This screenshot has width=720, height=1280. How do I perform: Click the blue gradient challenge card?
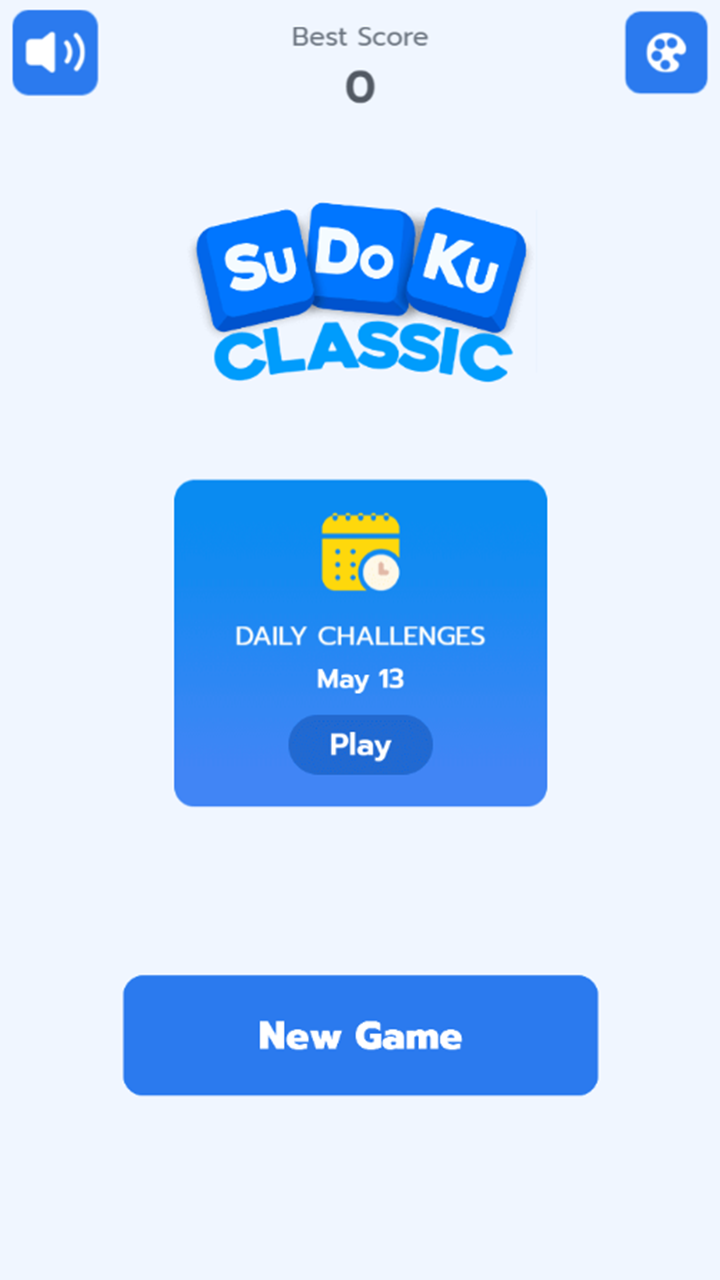360,643
